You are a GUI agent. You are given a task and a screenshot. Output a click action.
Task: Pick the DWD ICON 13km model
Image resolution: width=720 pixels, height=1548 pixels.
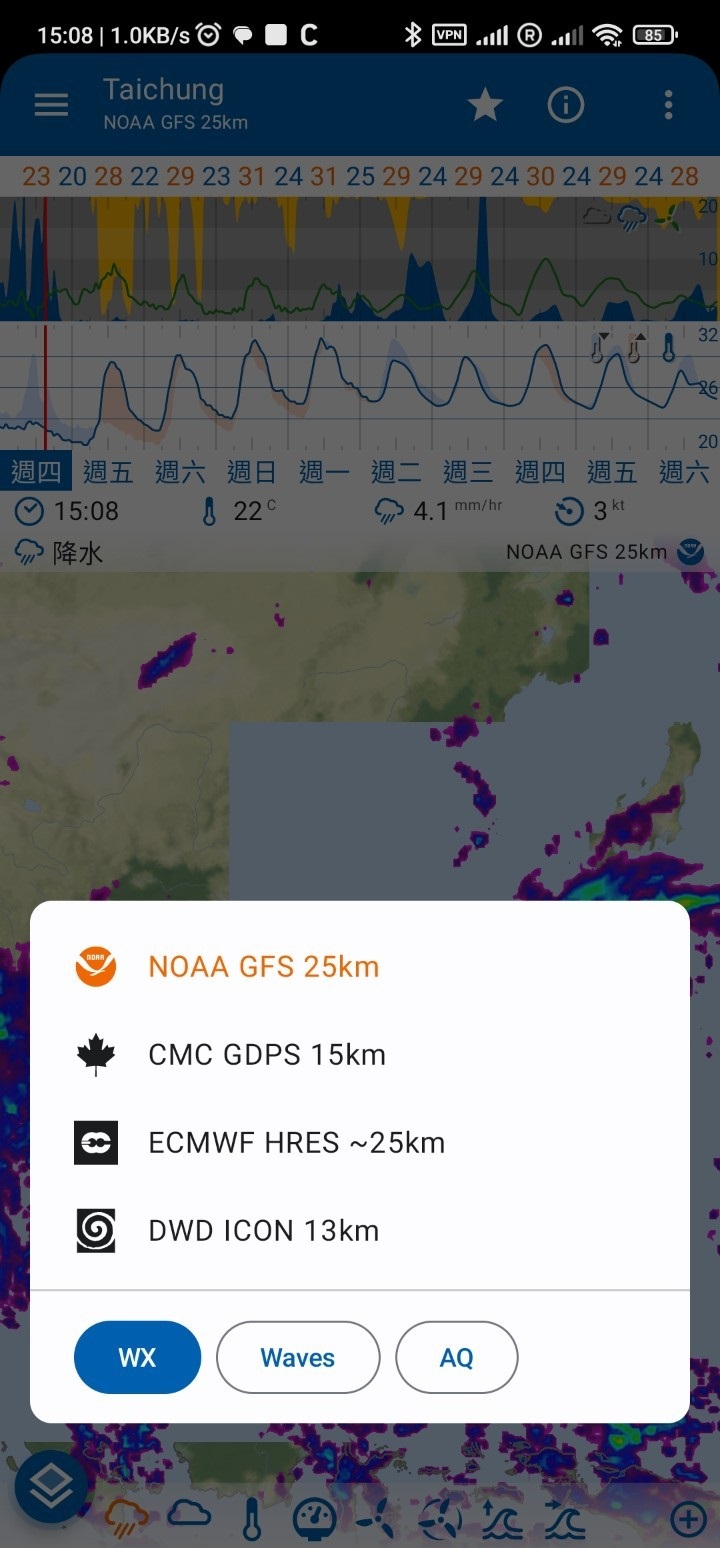[263, 1231]
